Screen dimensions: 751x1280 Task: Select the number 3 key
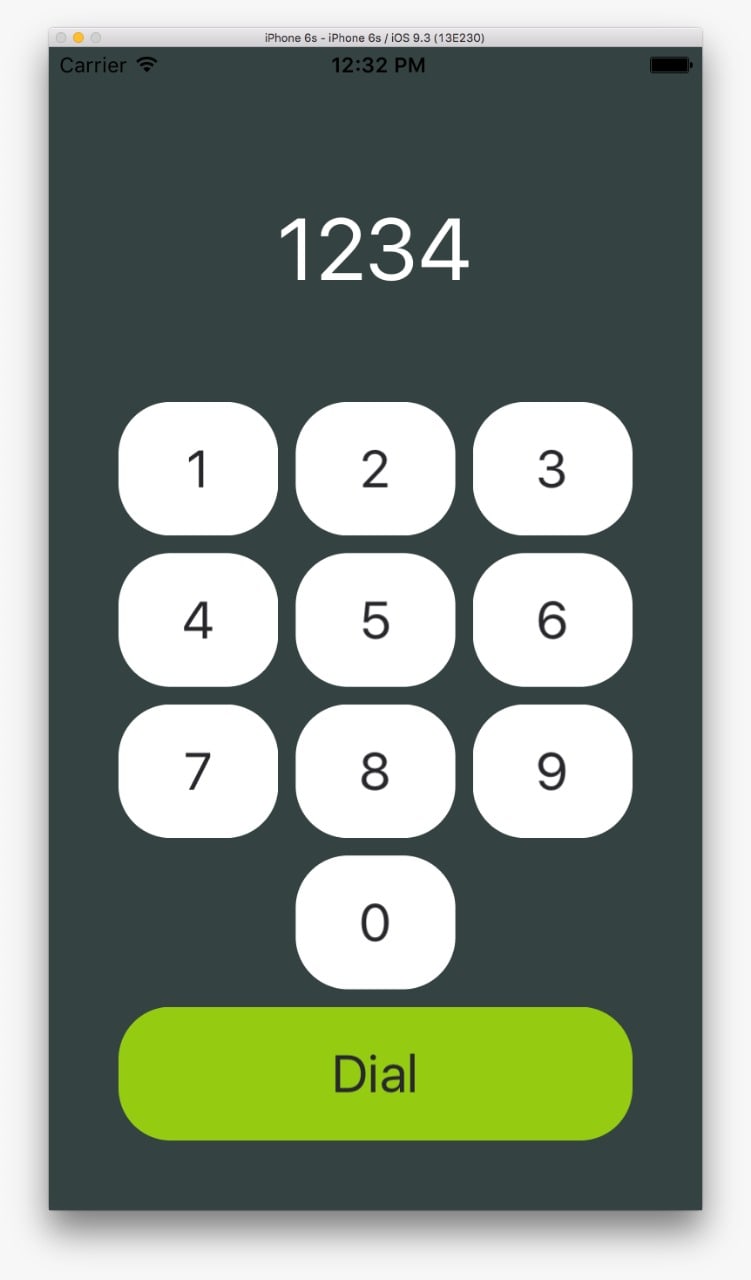coord(552,469)
